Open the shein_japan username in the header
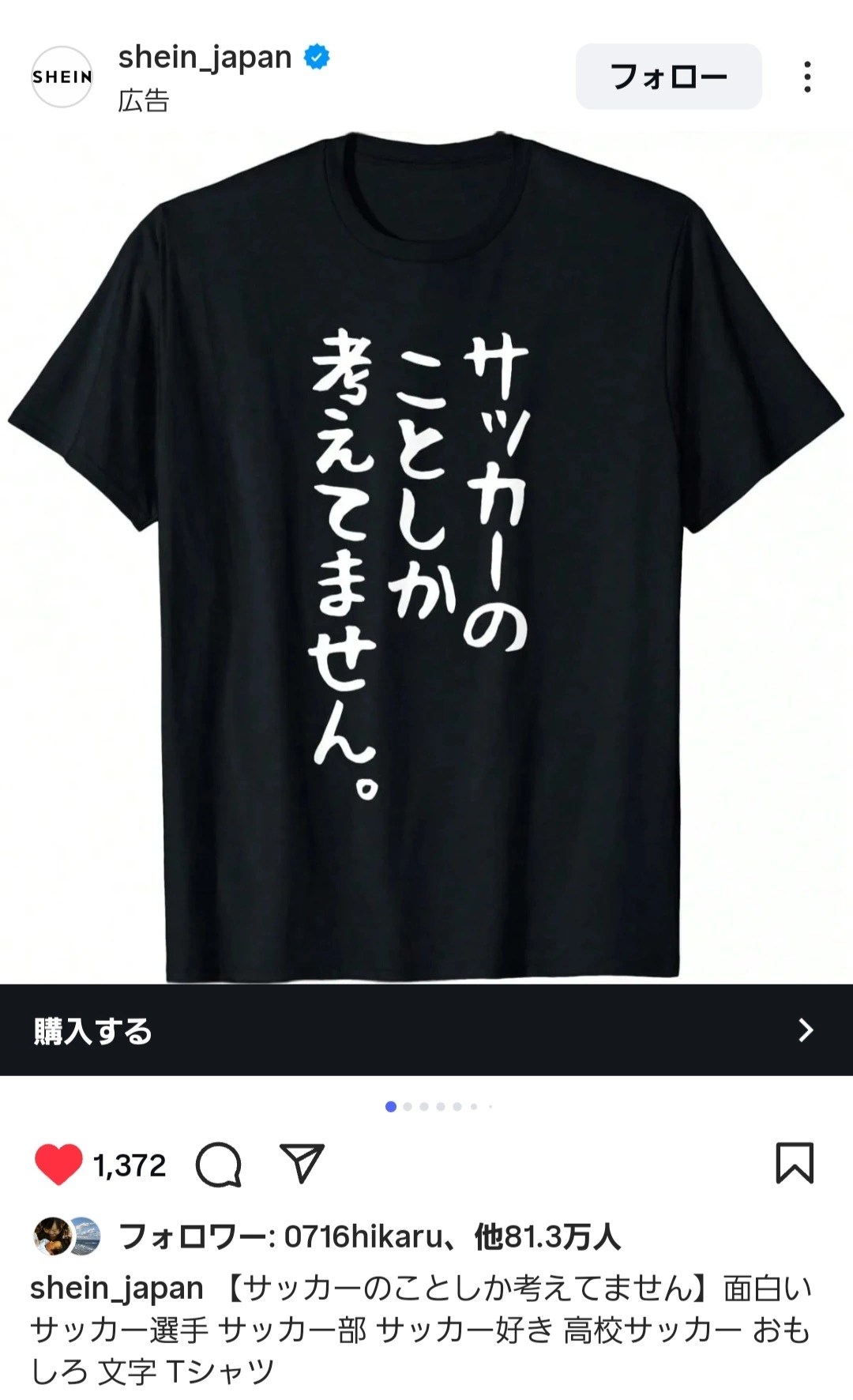The height and width of the screenshot is (1400, 853). 205,57
